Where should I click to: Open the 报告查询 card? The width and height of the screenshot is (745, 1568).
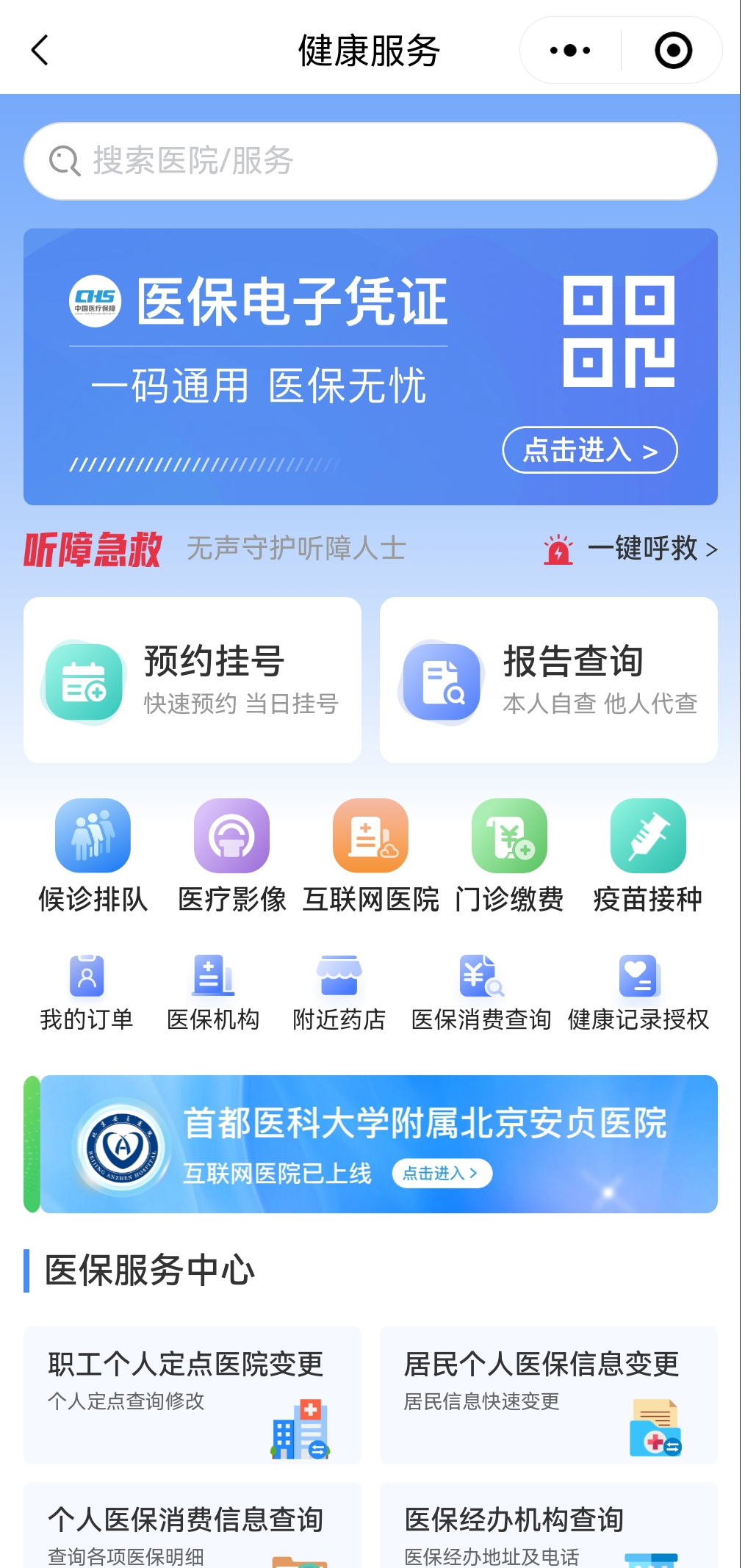click(x=548, y=680)
